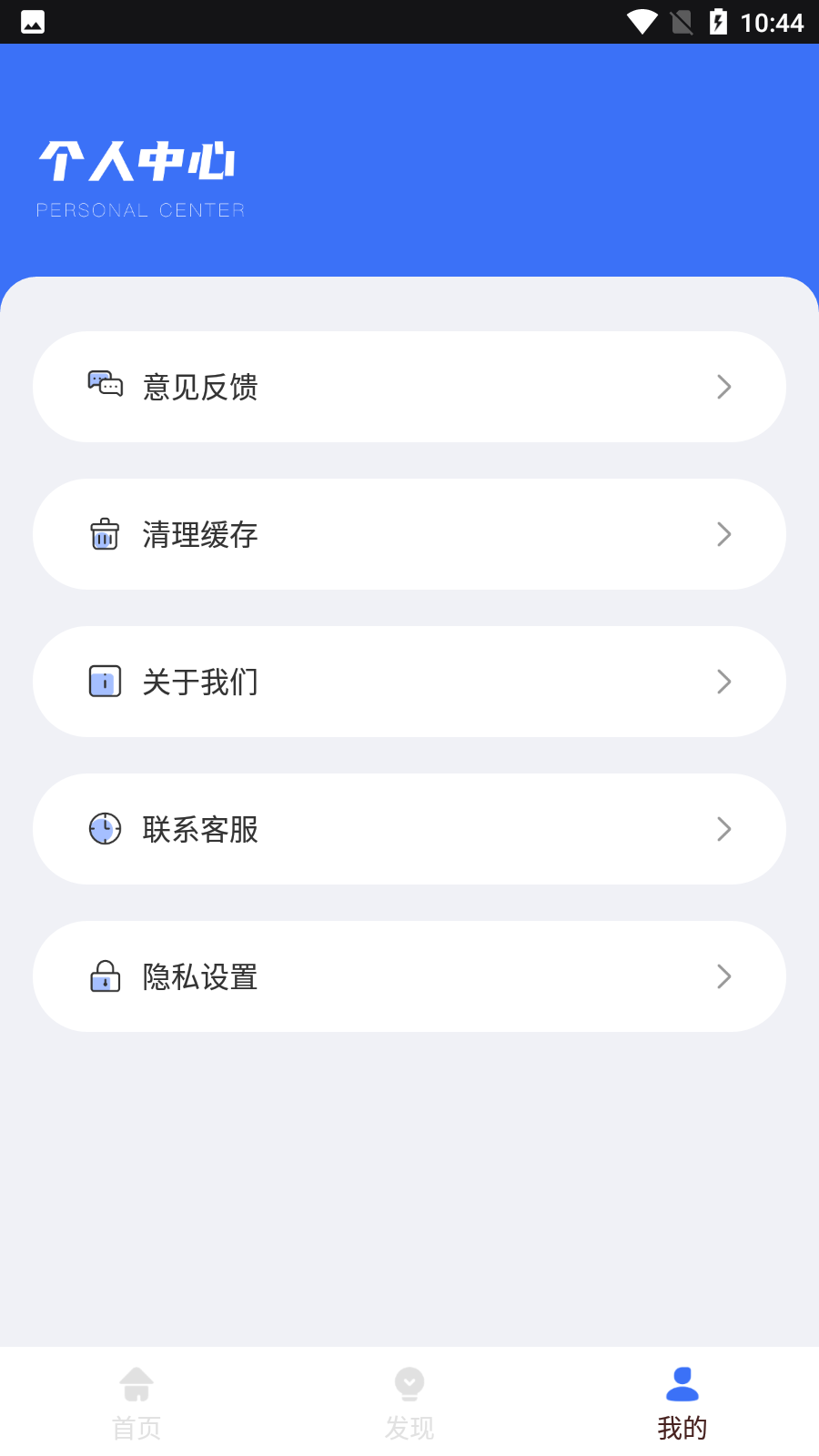Viewport: 819px width, 1456px height.
Task: Click the 清理缓存 trash bin icon
Action: click(x=105, y=534)
